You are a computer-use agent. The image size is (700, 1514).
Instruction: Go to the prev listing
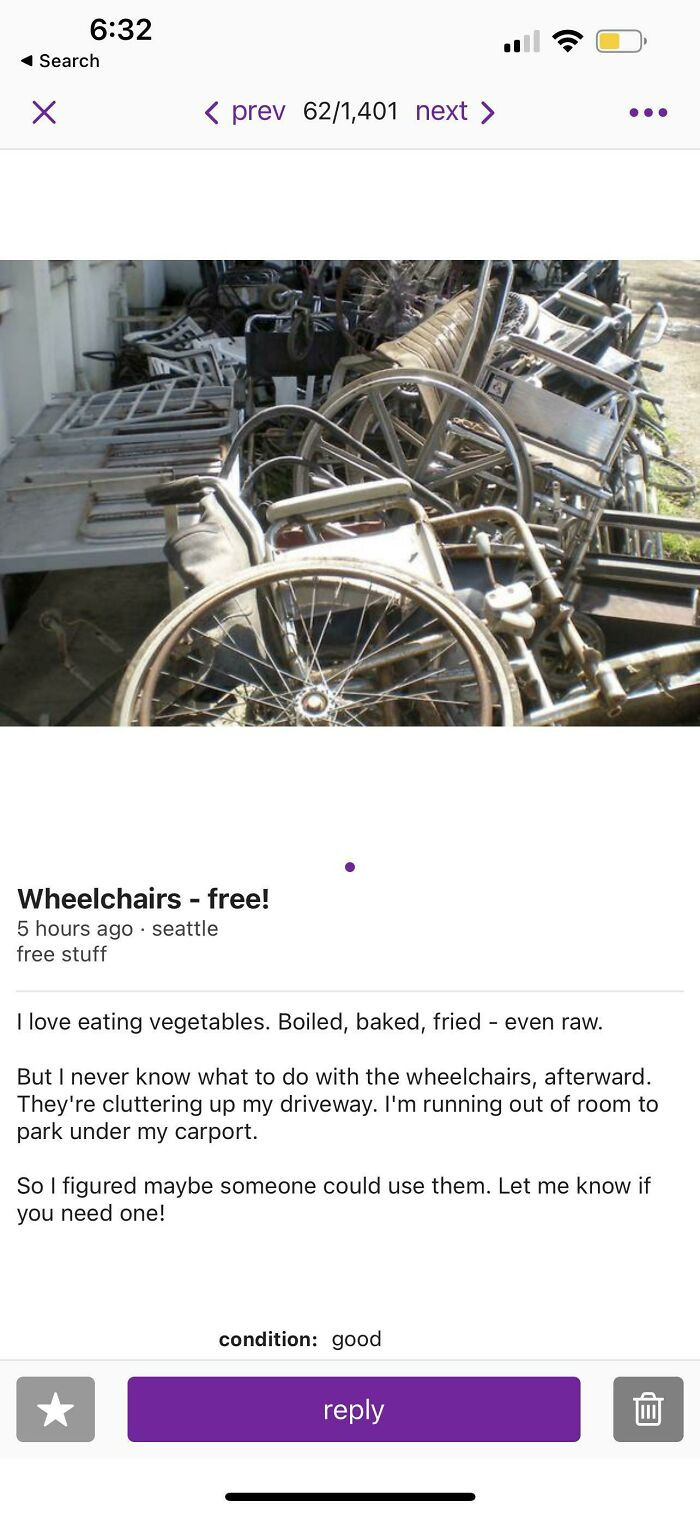coord(245,112)
